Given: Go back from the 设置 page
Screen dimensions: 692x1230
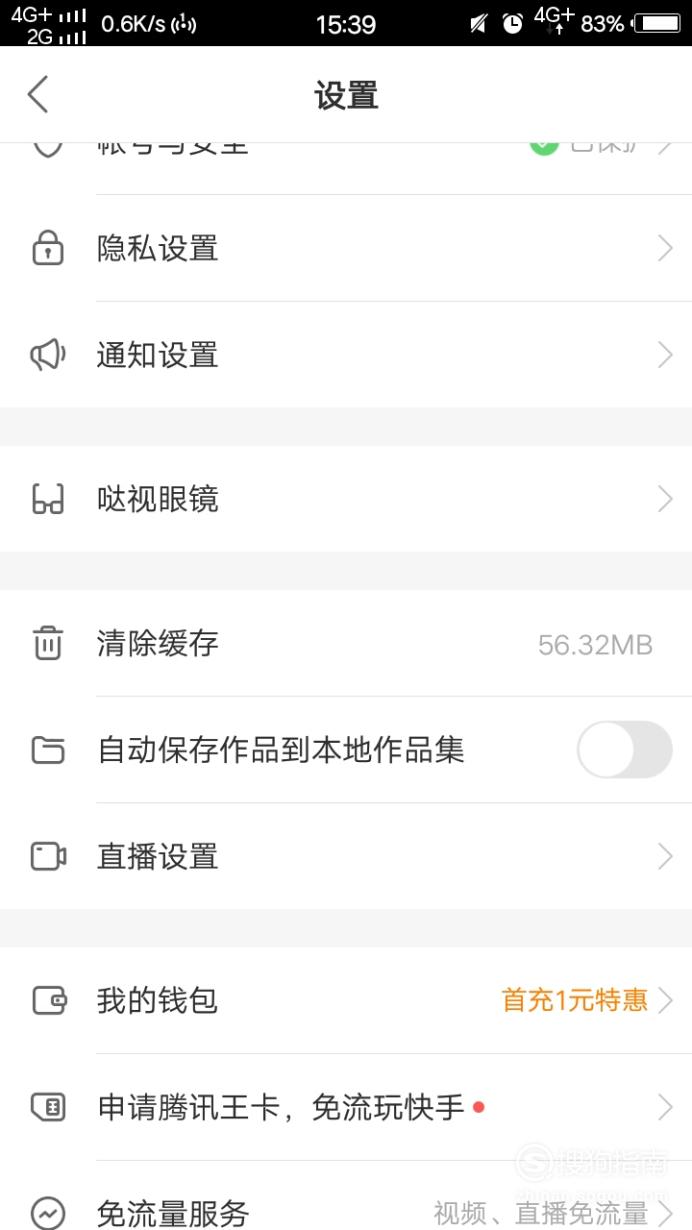Looking at the screenshot, I should pos(38,95).
